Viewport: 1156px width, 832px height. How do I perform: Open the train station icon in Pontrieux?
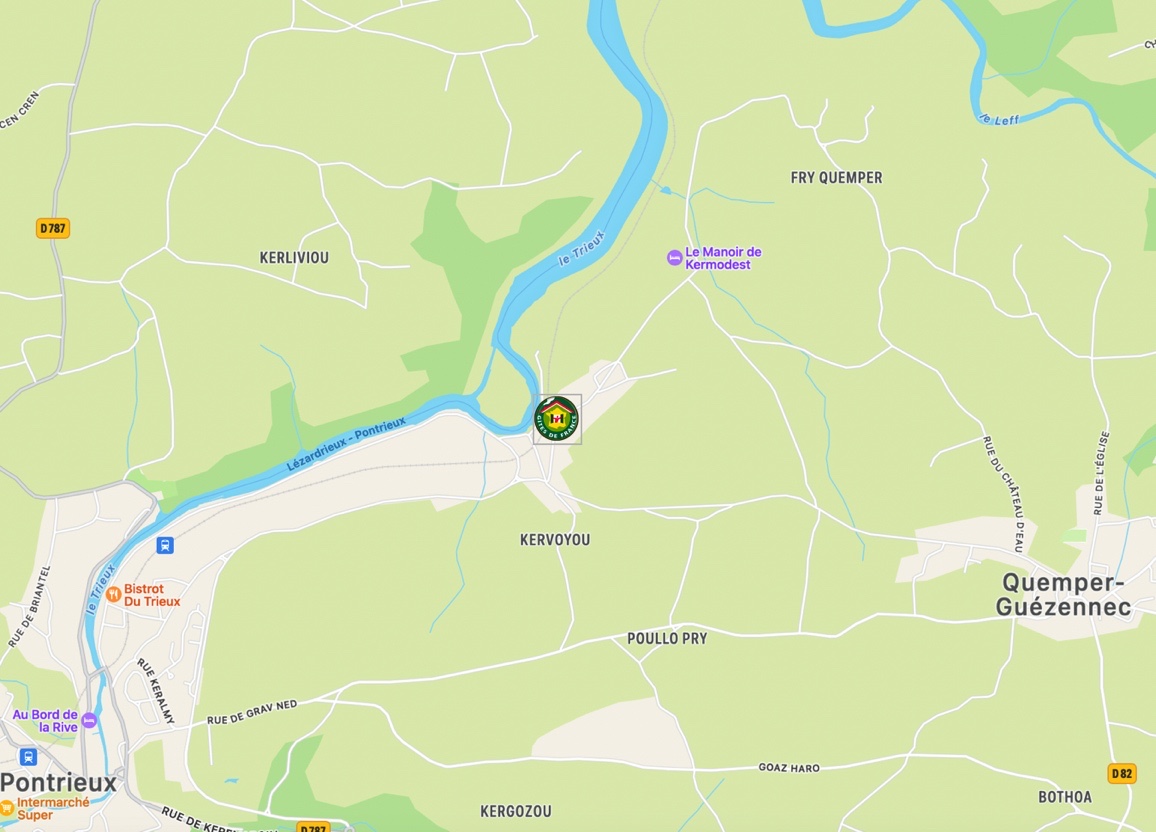coord(28,756)
